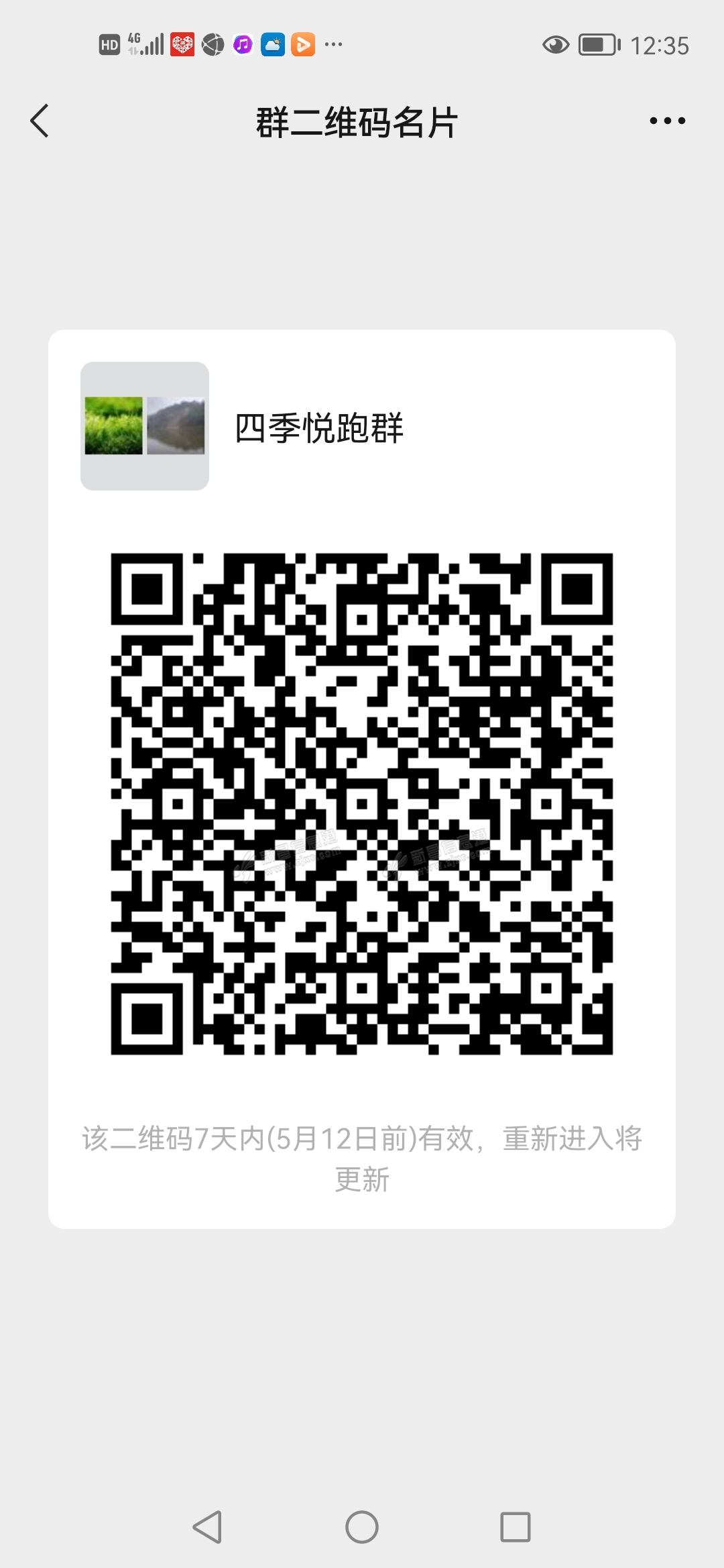This screenshot has width=724, height=1568.
Task: Open recent apps from the navigation bar
Action: [x=516, y=1527]
